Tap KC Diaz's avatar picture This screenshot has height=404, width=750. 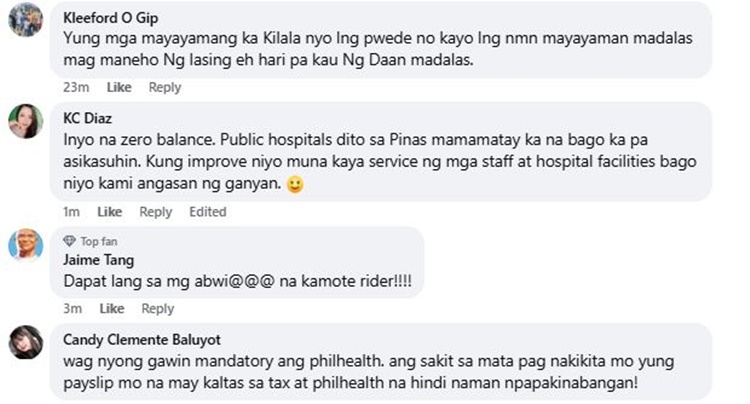(25, 121)
